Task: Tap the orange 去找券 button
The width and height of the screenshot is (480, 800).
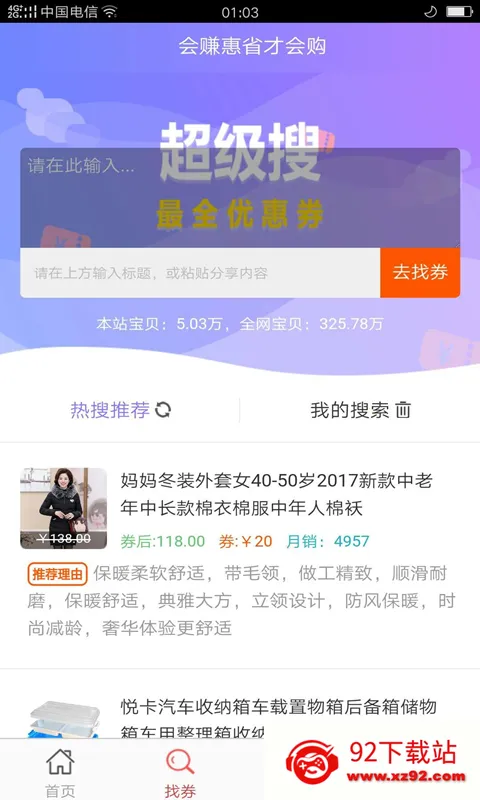Action: (420, 272)
